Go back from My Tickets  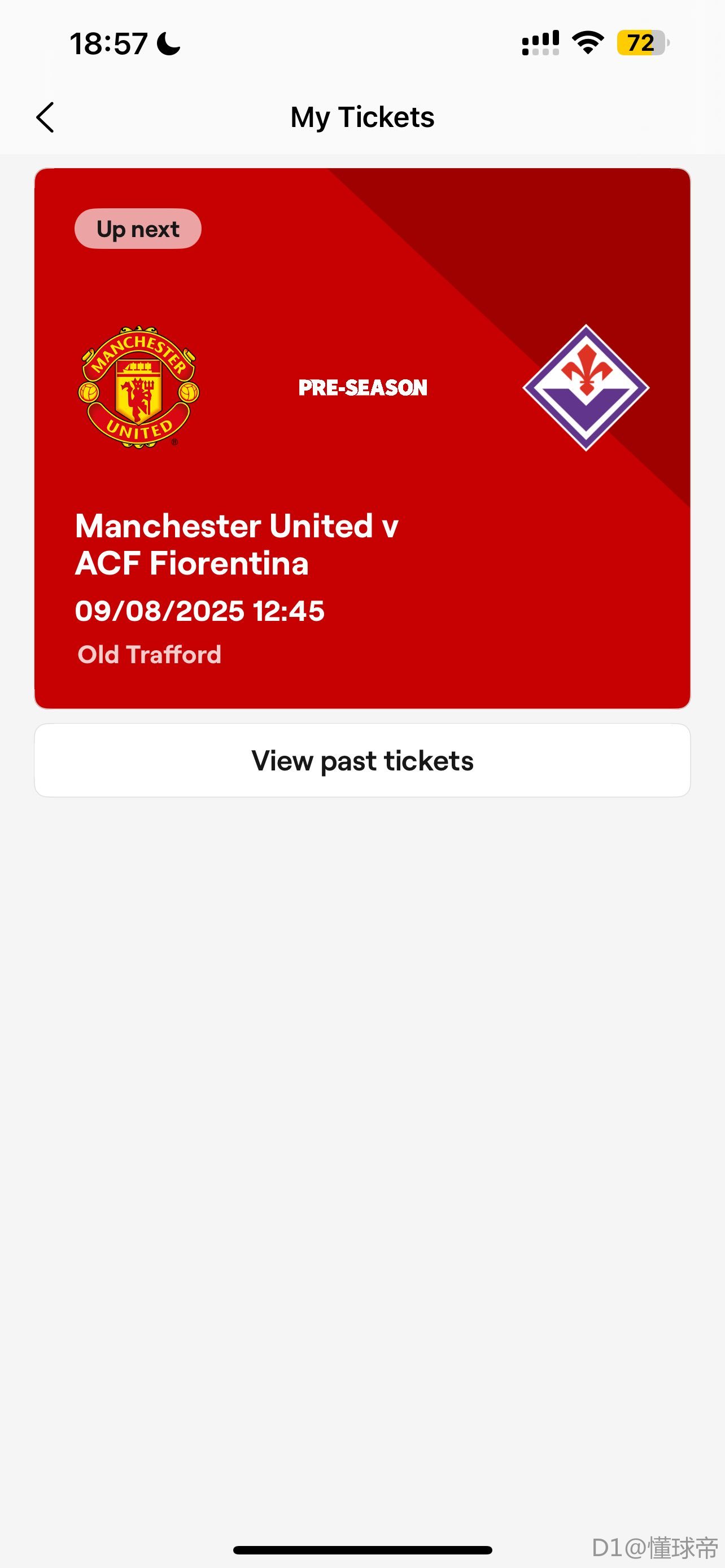pos(46,117)
